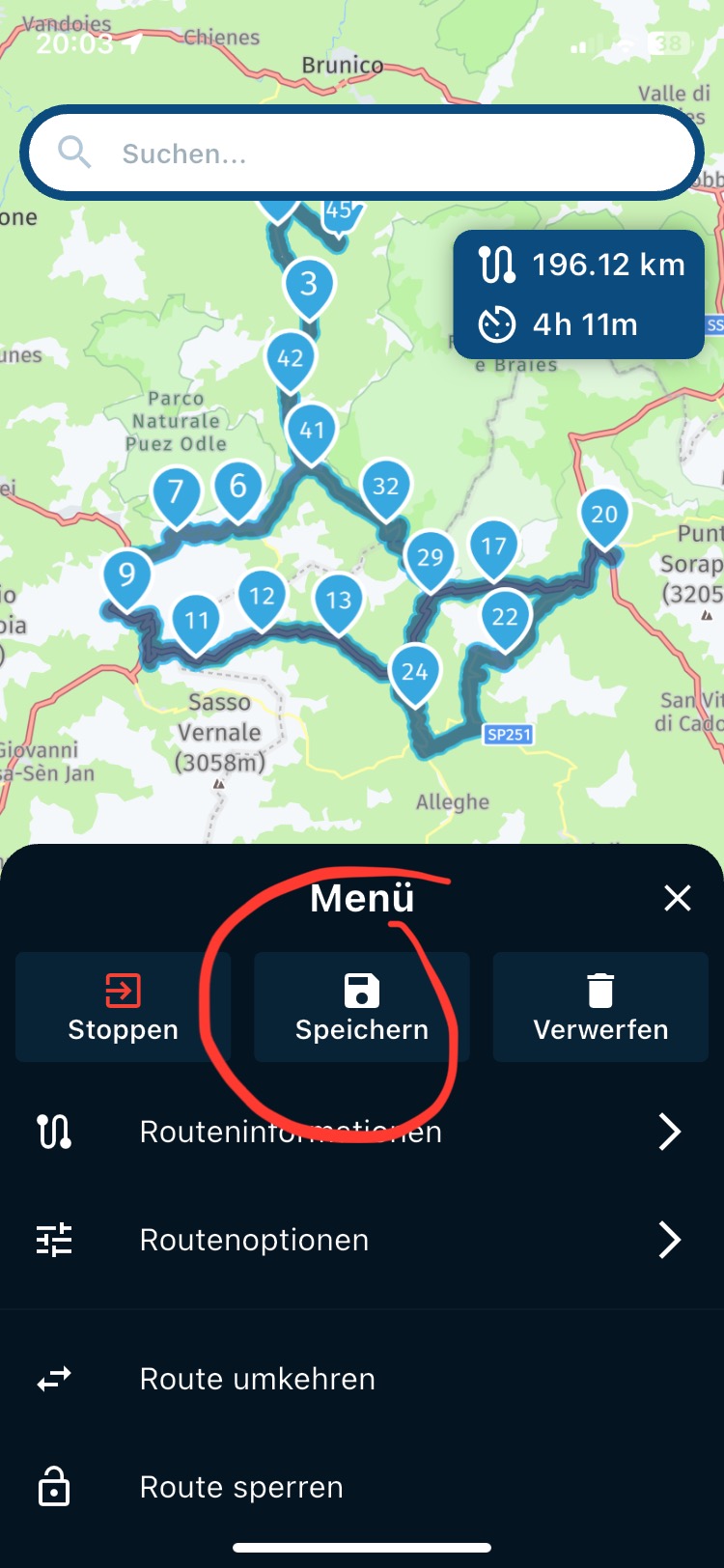Select waypoint marker 20 on the map

[604, 516]
